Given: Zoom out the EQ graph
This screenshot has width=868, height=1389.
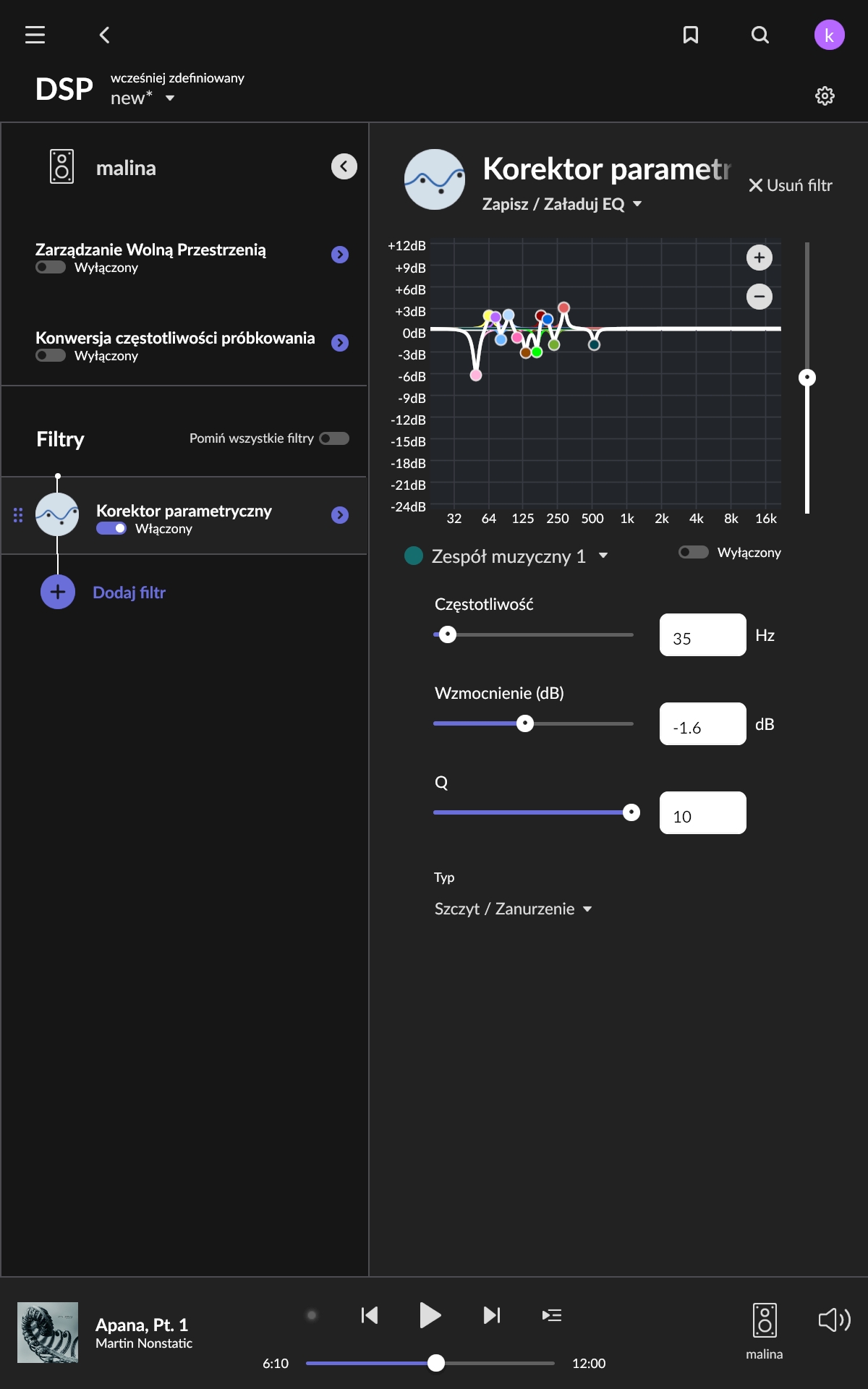Looking at the screenshot, I should [x=759, y=297].
